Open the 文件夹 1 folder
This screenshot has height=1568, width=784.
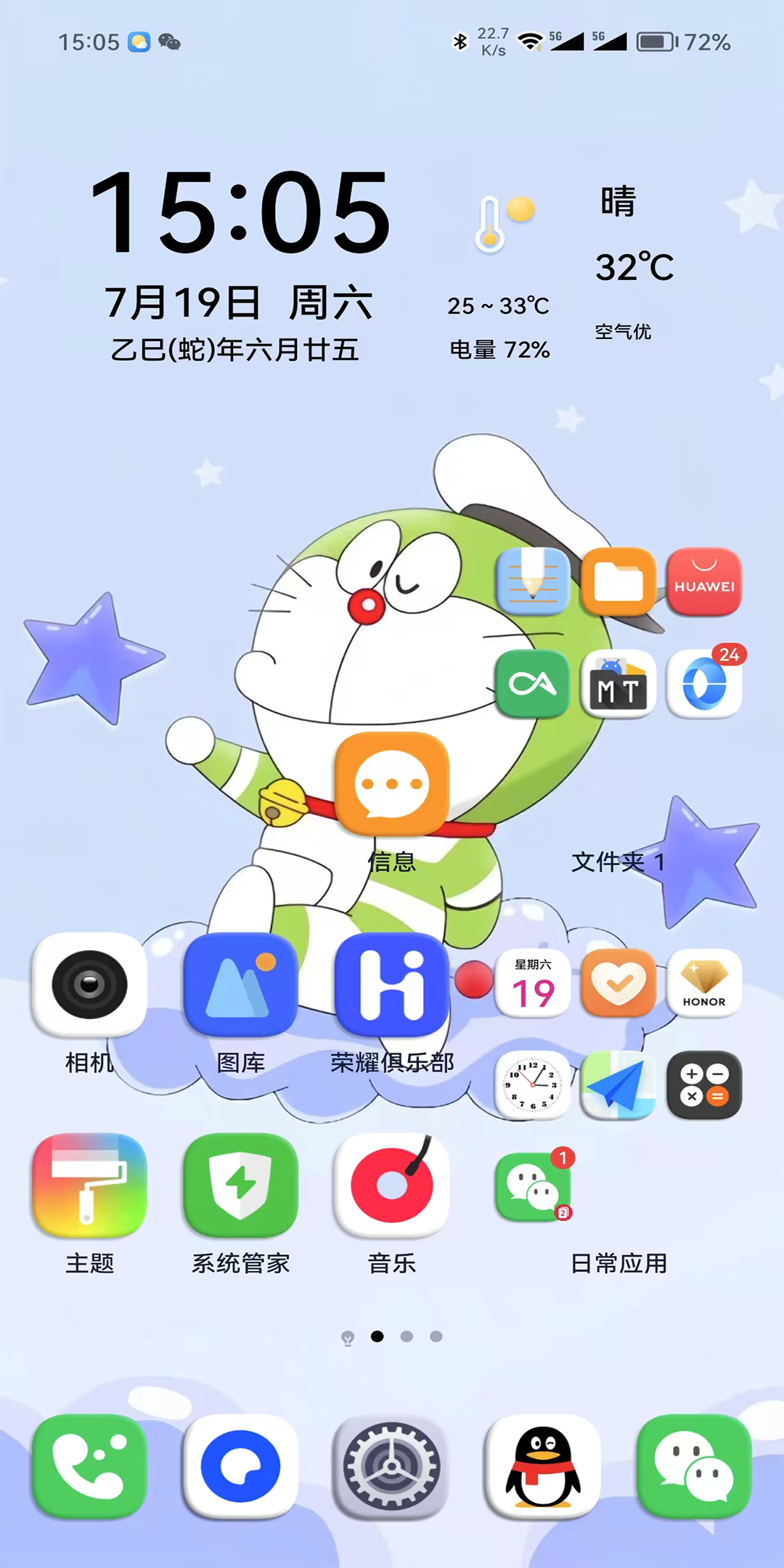[618, 862]
